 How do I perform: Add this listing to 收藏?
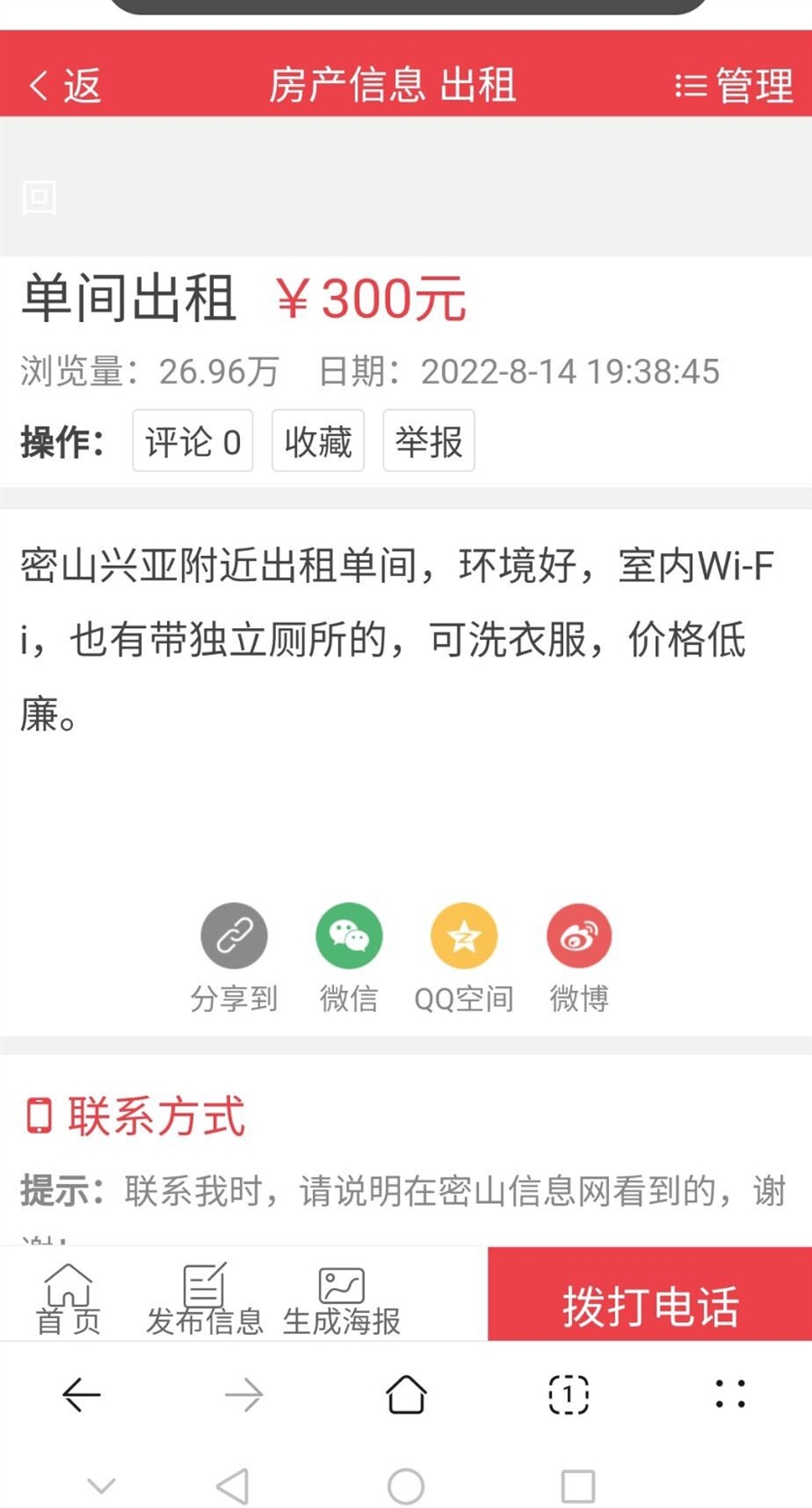click(x=318, y=441)
